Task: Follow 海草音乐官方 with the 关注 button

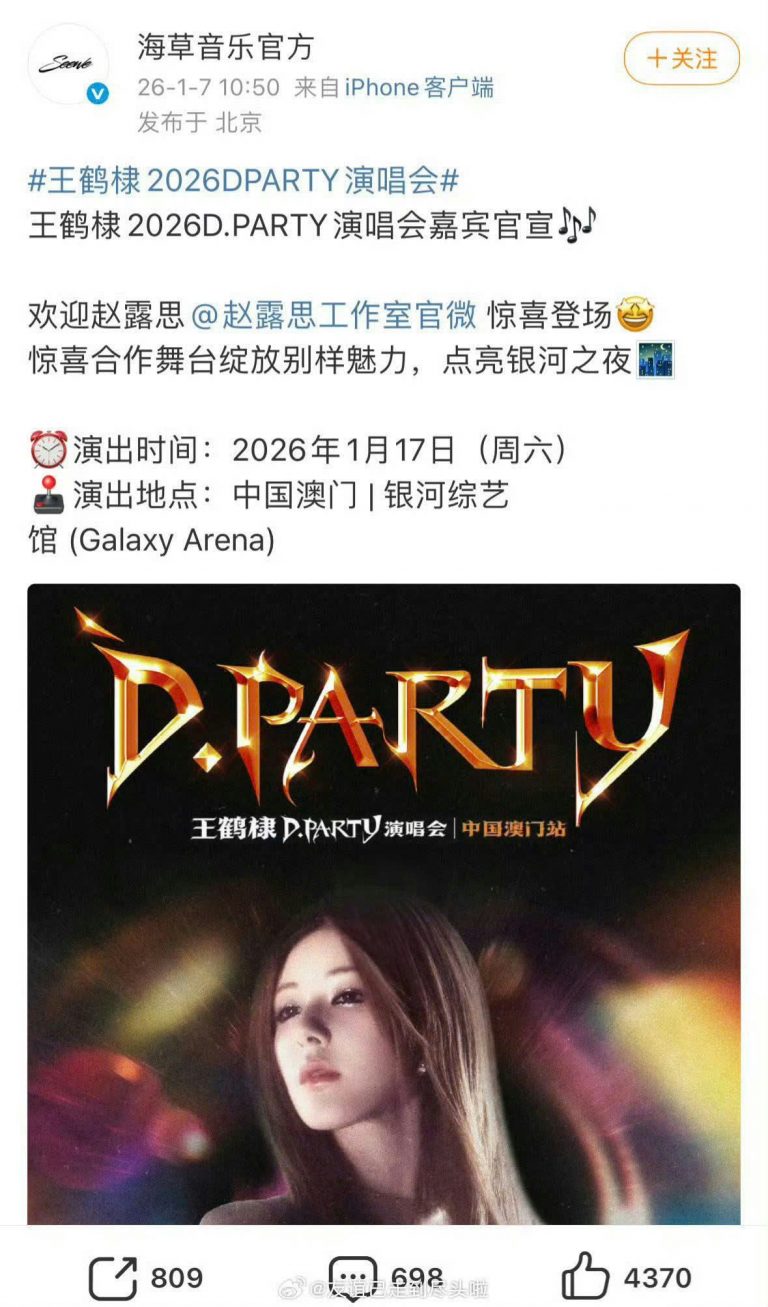Action: coord(681,58)
